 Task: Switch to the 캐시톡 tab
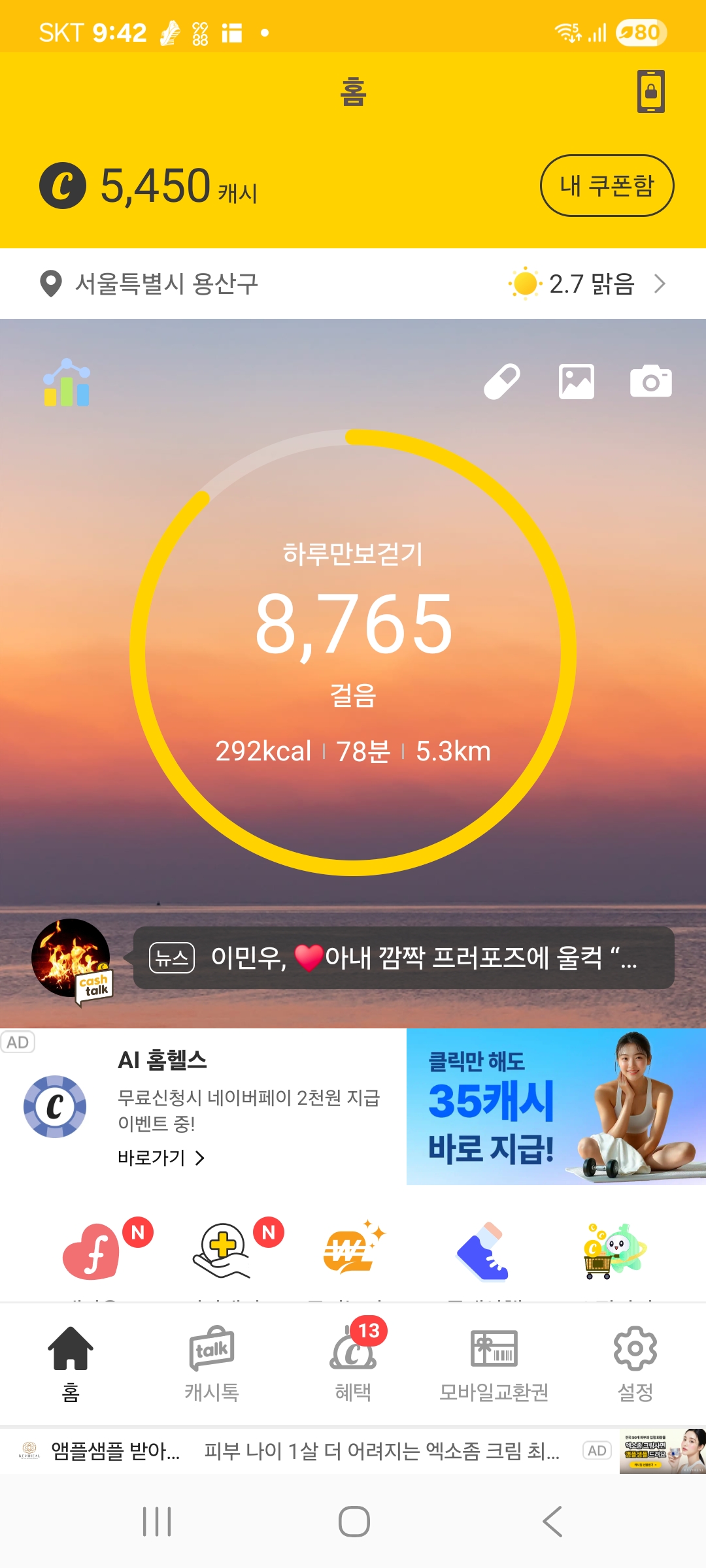coord(212,1363)
